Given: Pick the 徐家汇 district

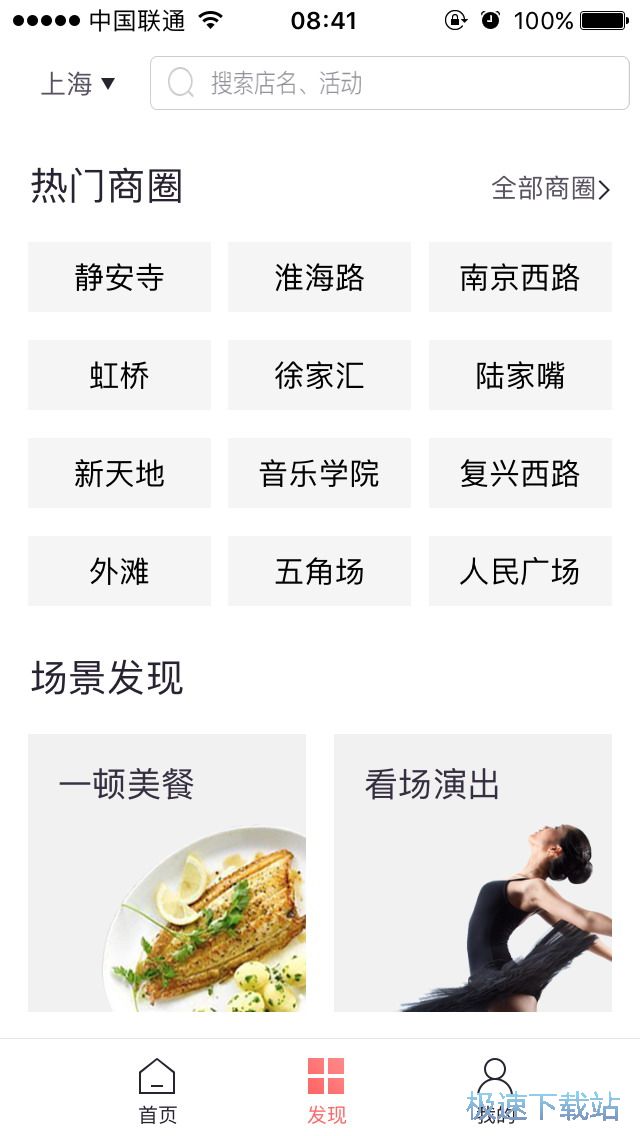Looking at the screenshot, I should pyautogui.click(x=319, y=375).
